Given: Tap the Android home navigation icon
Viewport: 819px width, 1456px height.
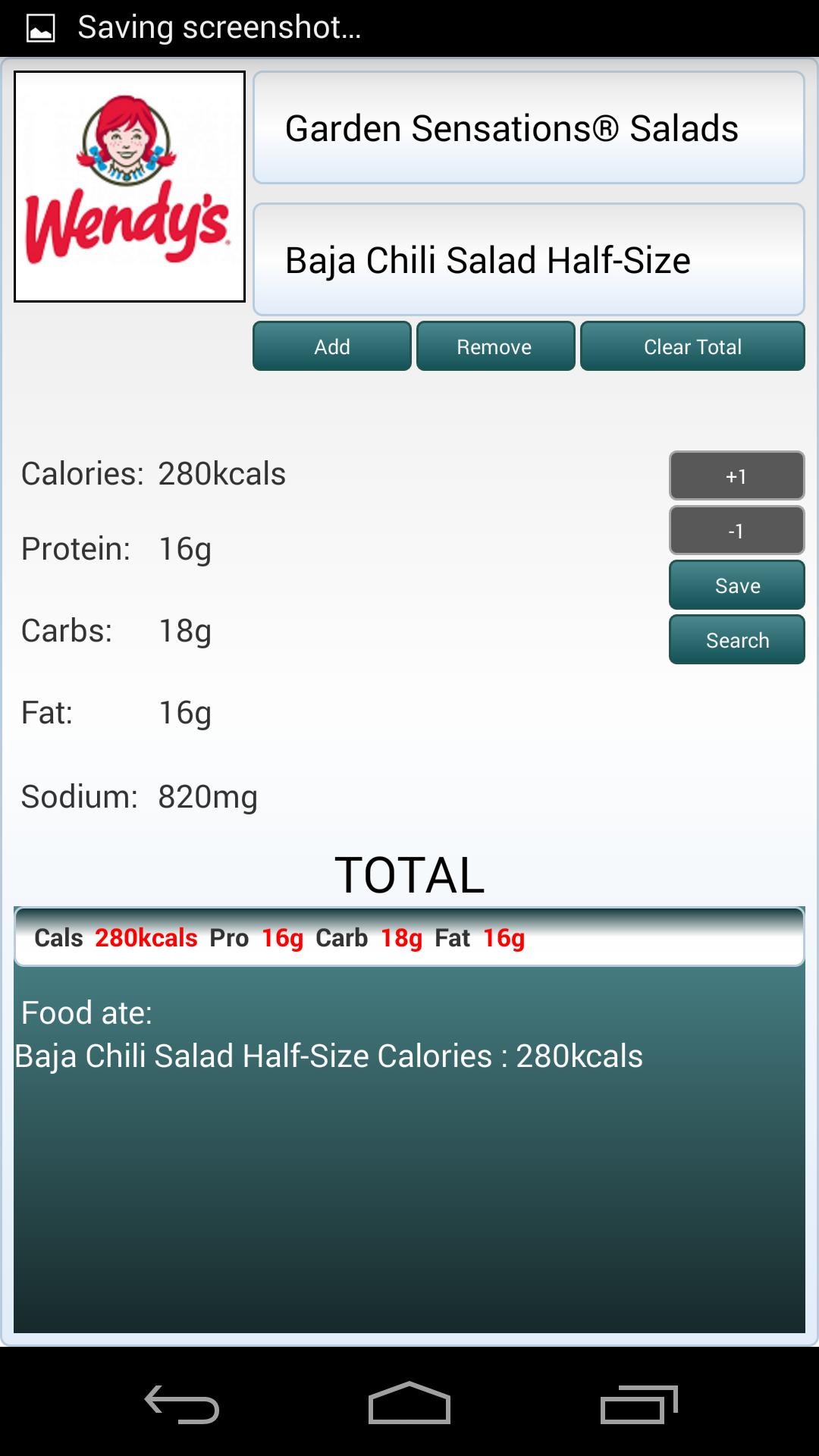Looking at the screenshot, I should (x=409, y=1404).
